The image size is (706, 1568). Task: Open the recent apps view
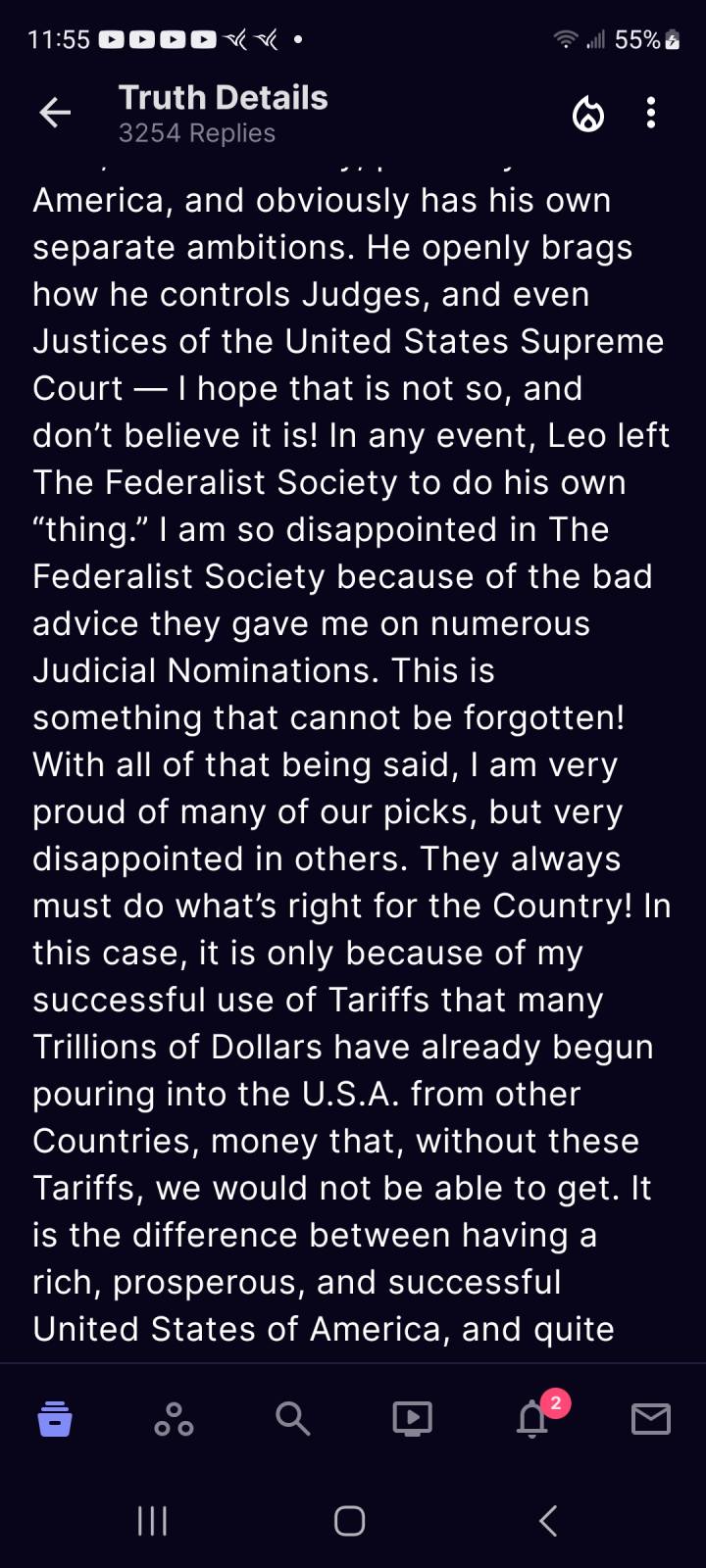click(152, 1521)
